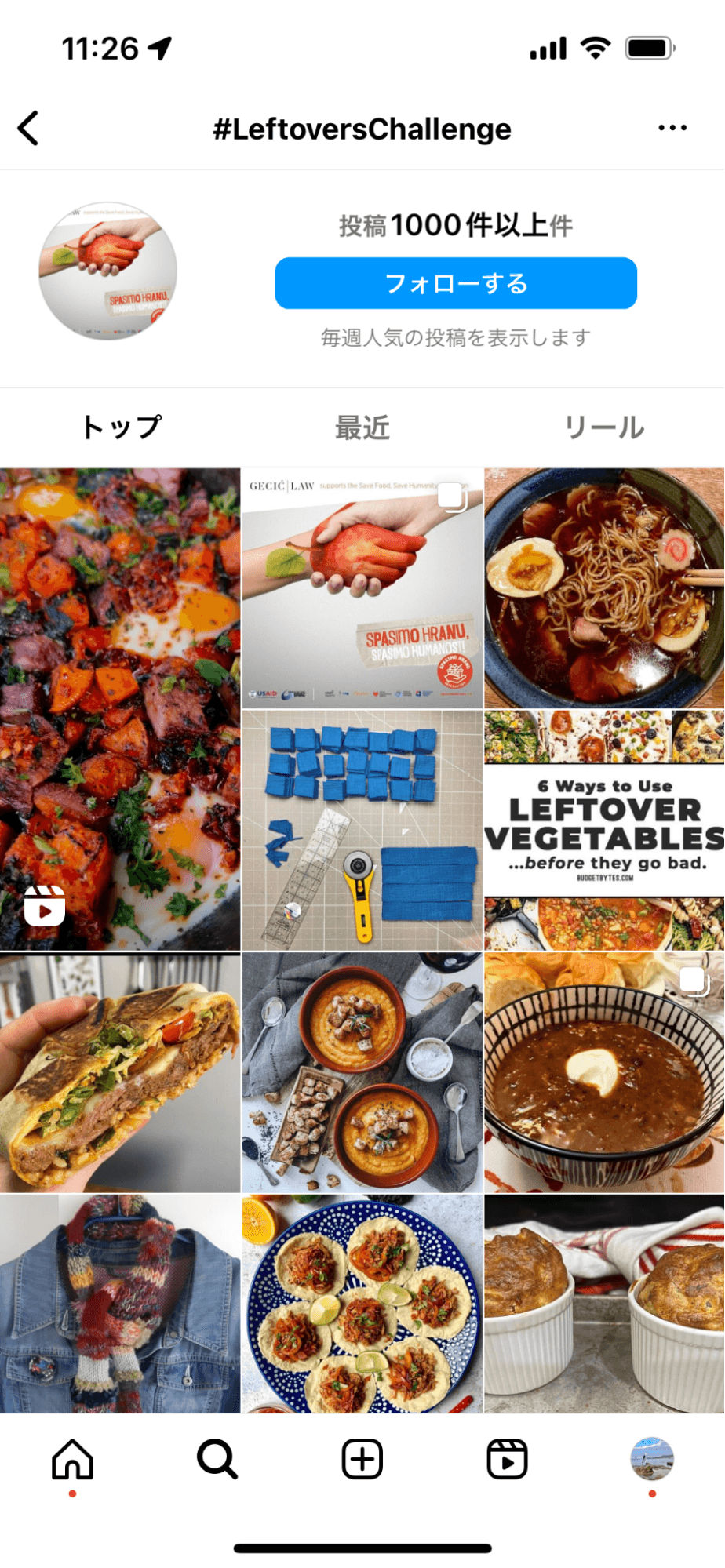This screenshot has width=725, height=1568.
Task: Open the blue fabric squares post
Action: point(362,830)
